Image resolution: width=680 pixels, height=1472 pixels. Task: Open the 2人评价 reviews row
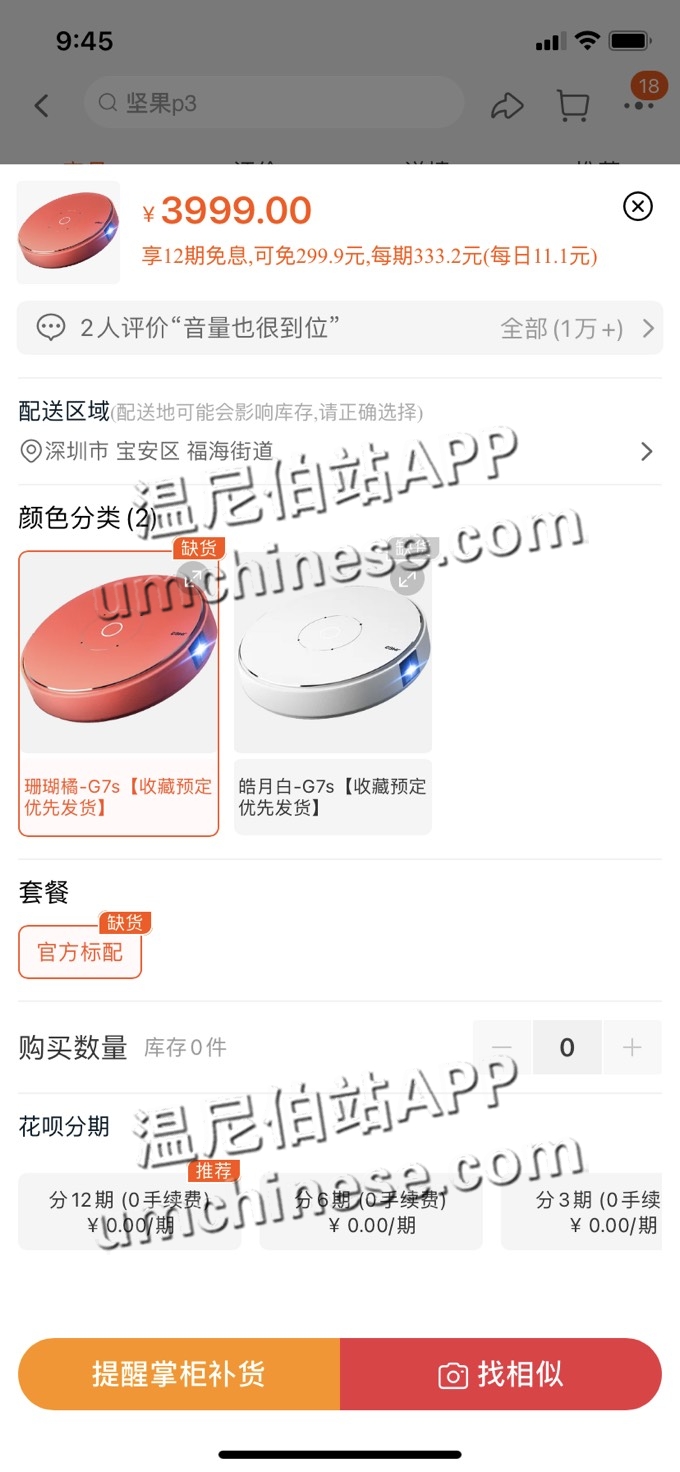(339, 328)
